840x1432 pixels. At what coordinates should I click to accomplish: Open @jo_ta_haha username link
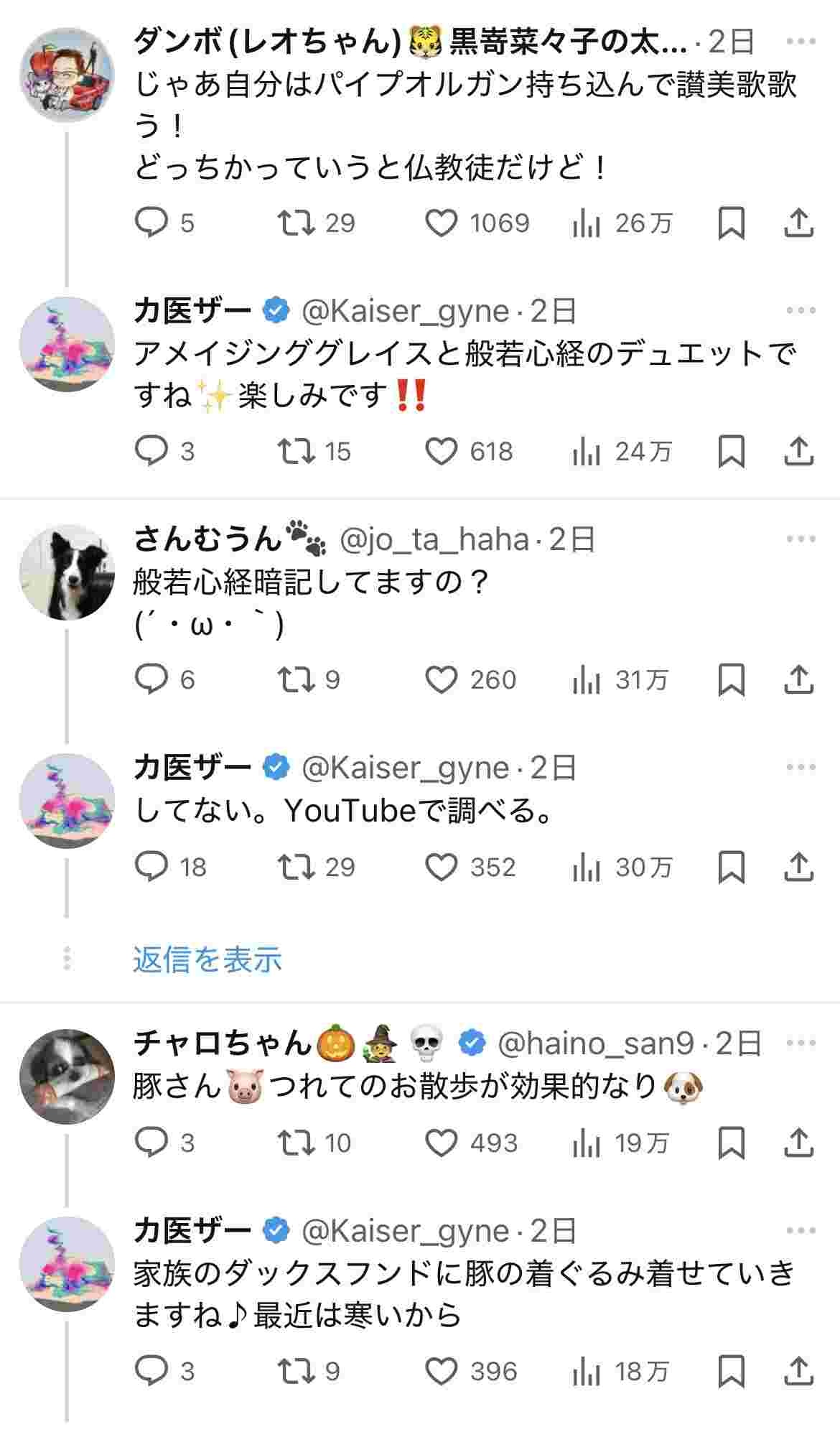[x=434, y=539]
